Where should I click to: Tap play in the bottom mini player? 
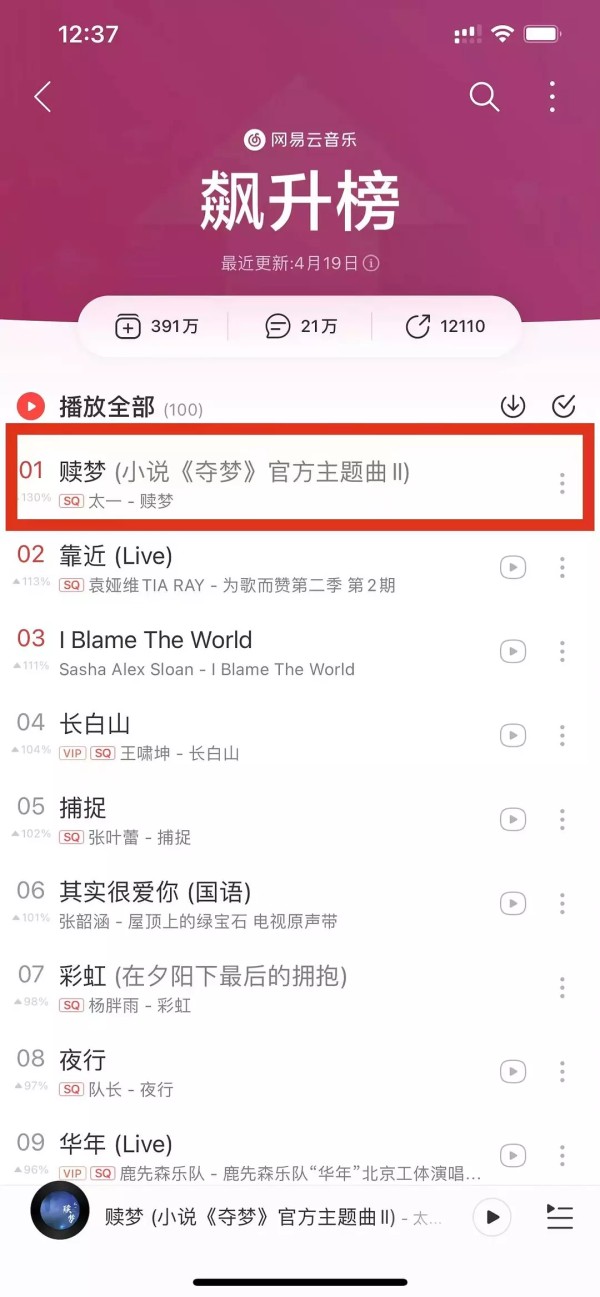click(x=492, y=1217)
